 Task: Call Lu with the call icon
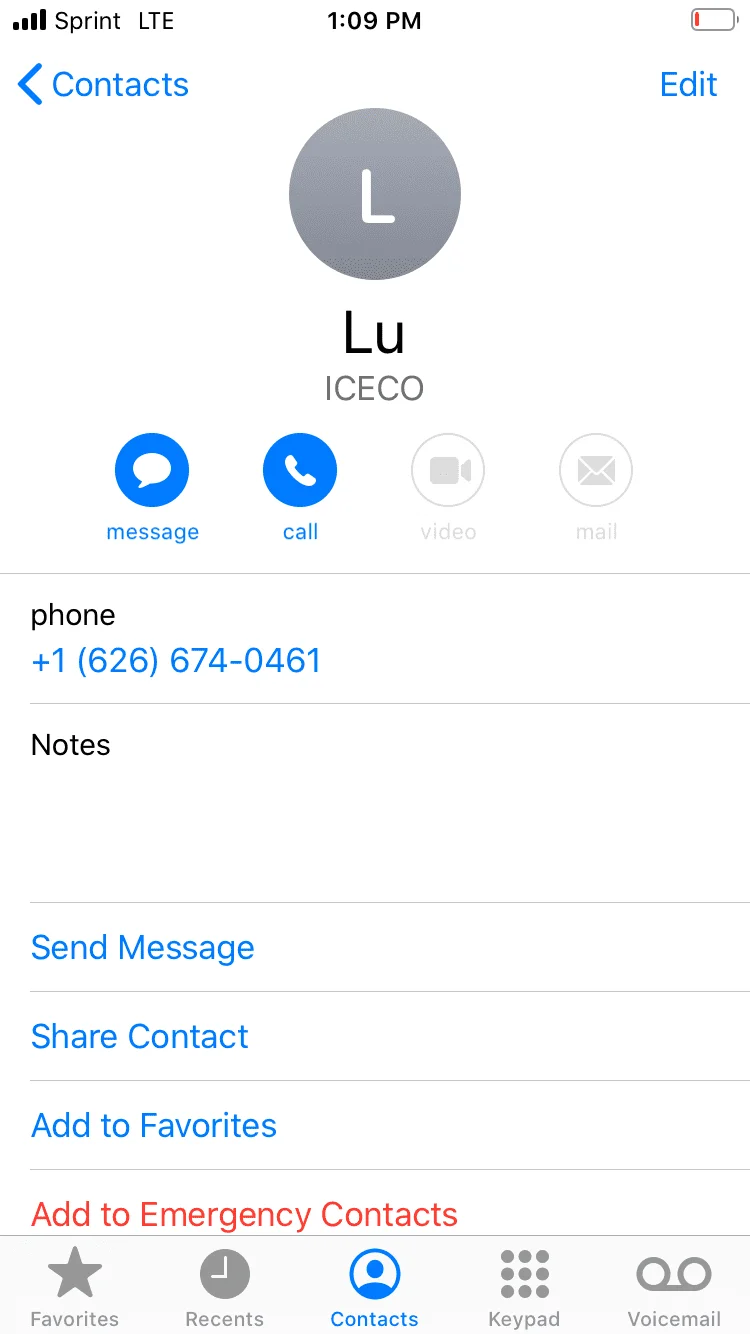pyautogui.click(x=300, y=470)
